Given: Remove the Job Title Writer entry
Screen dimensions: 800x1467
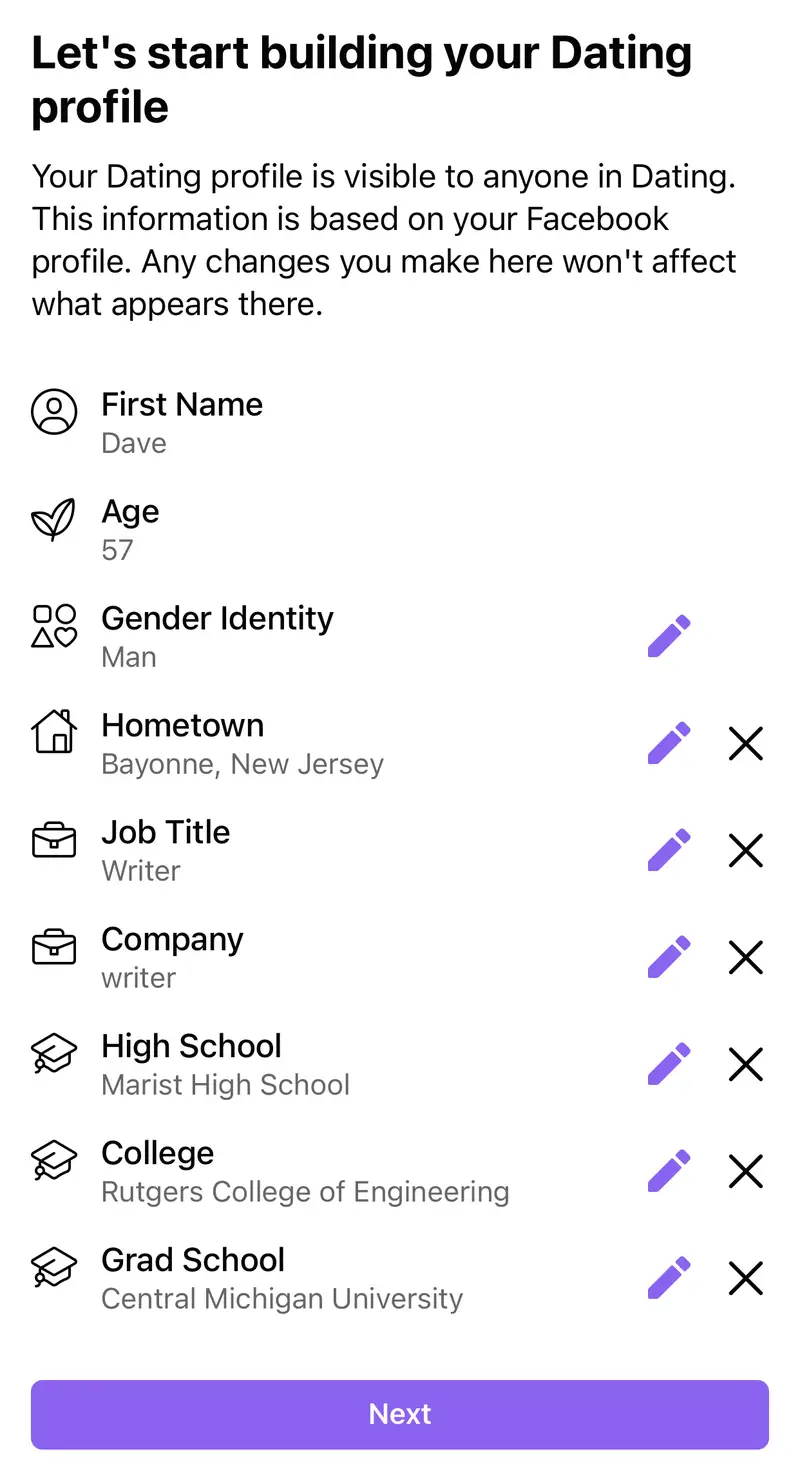Looking at the screenshot, I should [745, 850].
